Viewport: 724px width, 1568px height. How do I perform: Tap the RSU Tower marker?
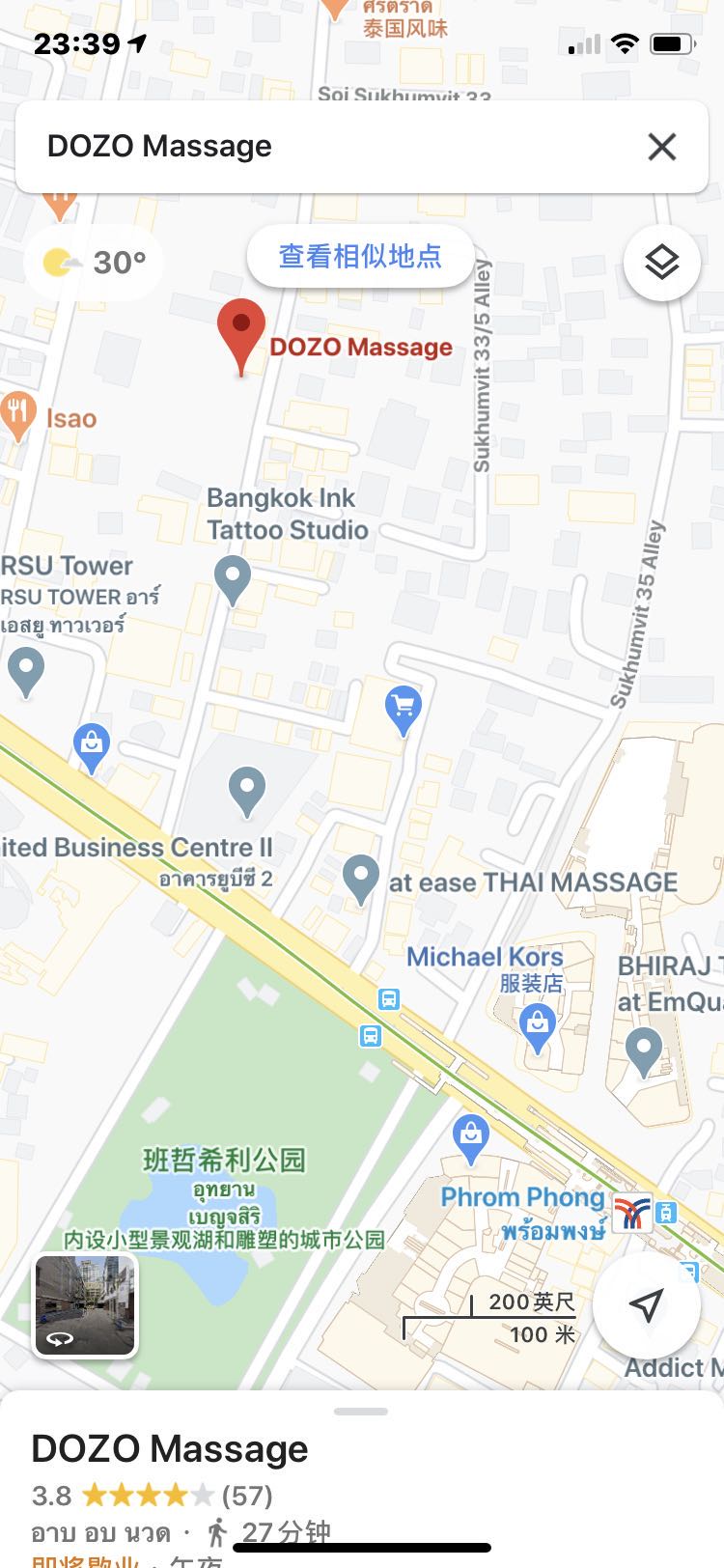coord(26,668)
